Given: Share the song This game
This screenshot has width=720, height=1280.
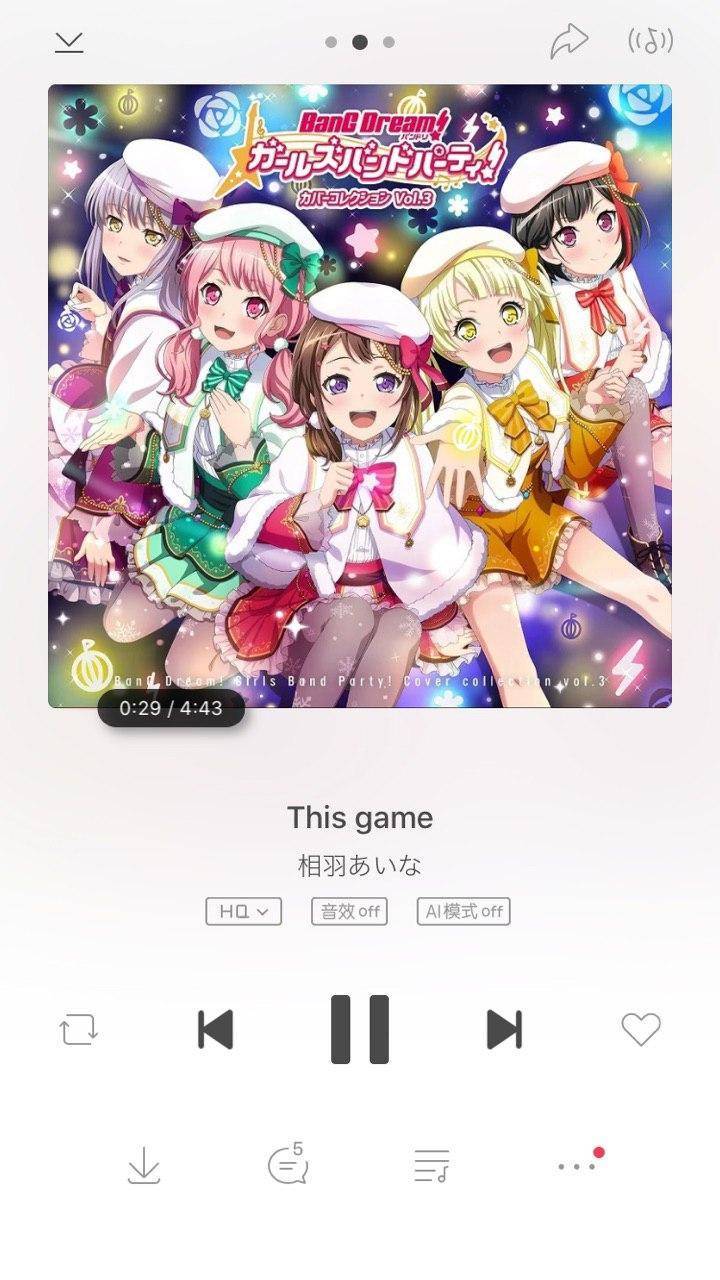Looking at the screenshot, I should click(568, 42).
